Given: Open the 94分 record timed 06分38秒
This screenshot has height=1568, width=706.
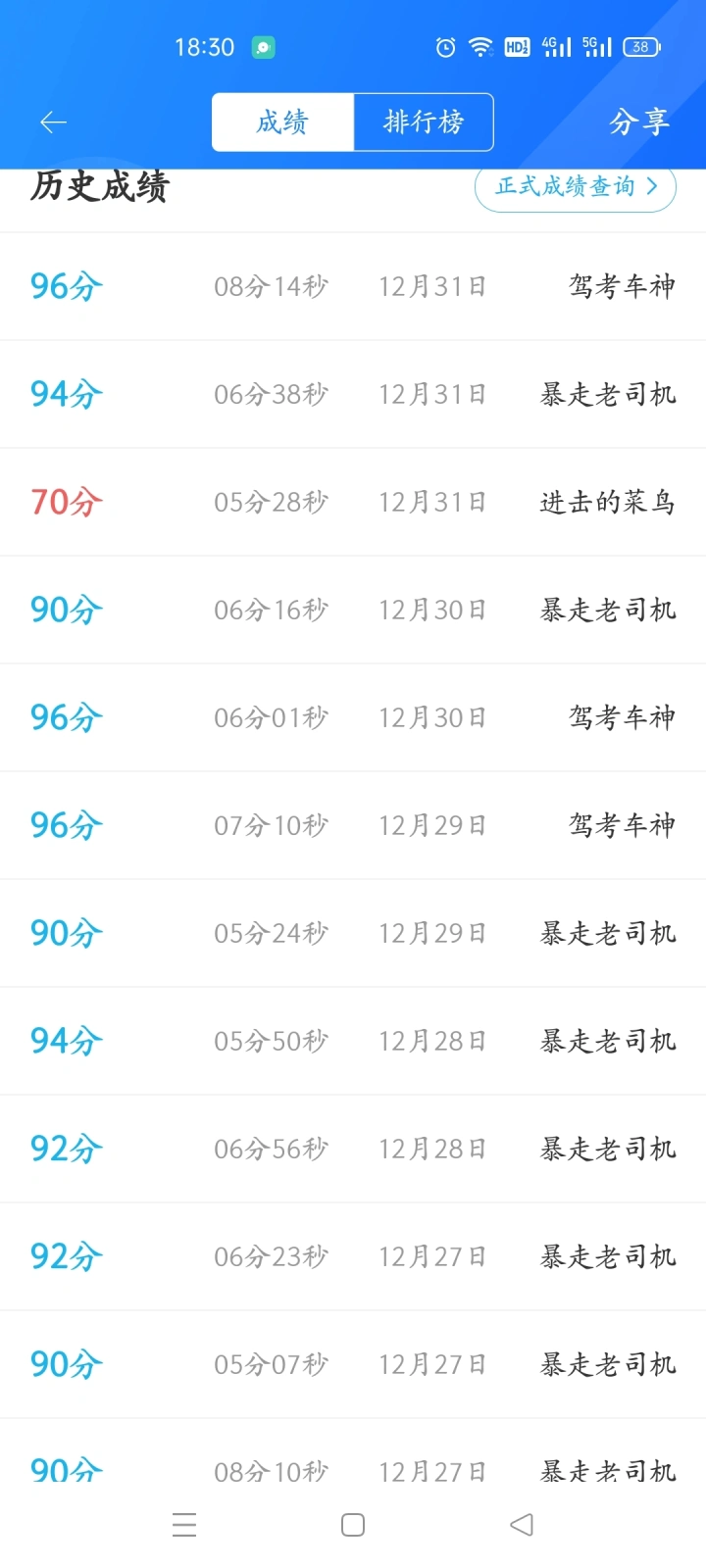Looking at the screenshot, I should tap(353, 394).
